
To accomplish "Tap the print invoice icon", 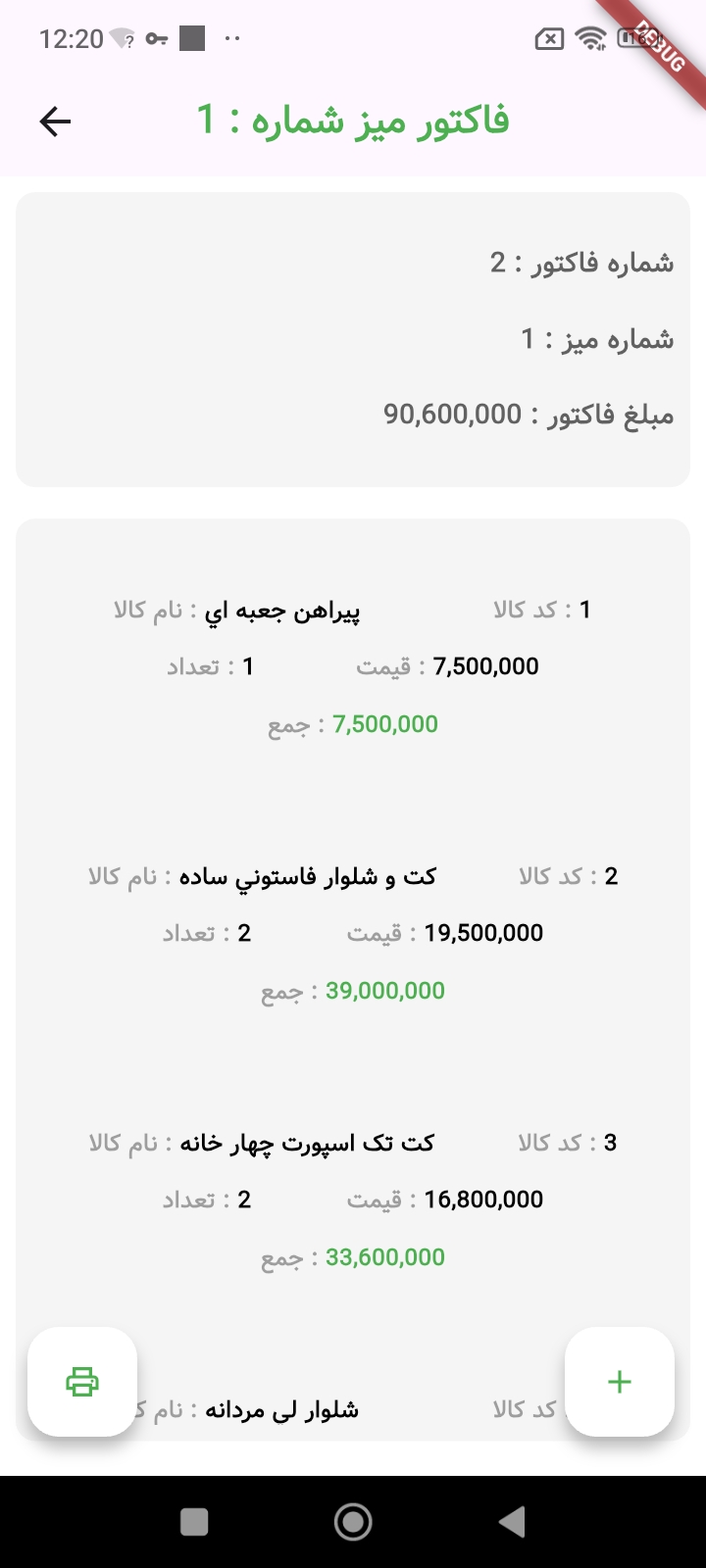I will (x=81, y=1382).
